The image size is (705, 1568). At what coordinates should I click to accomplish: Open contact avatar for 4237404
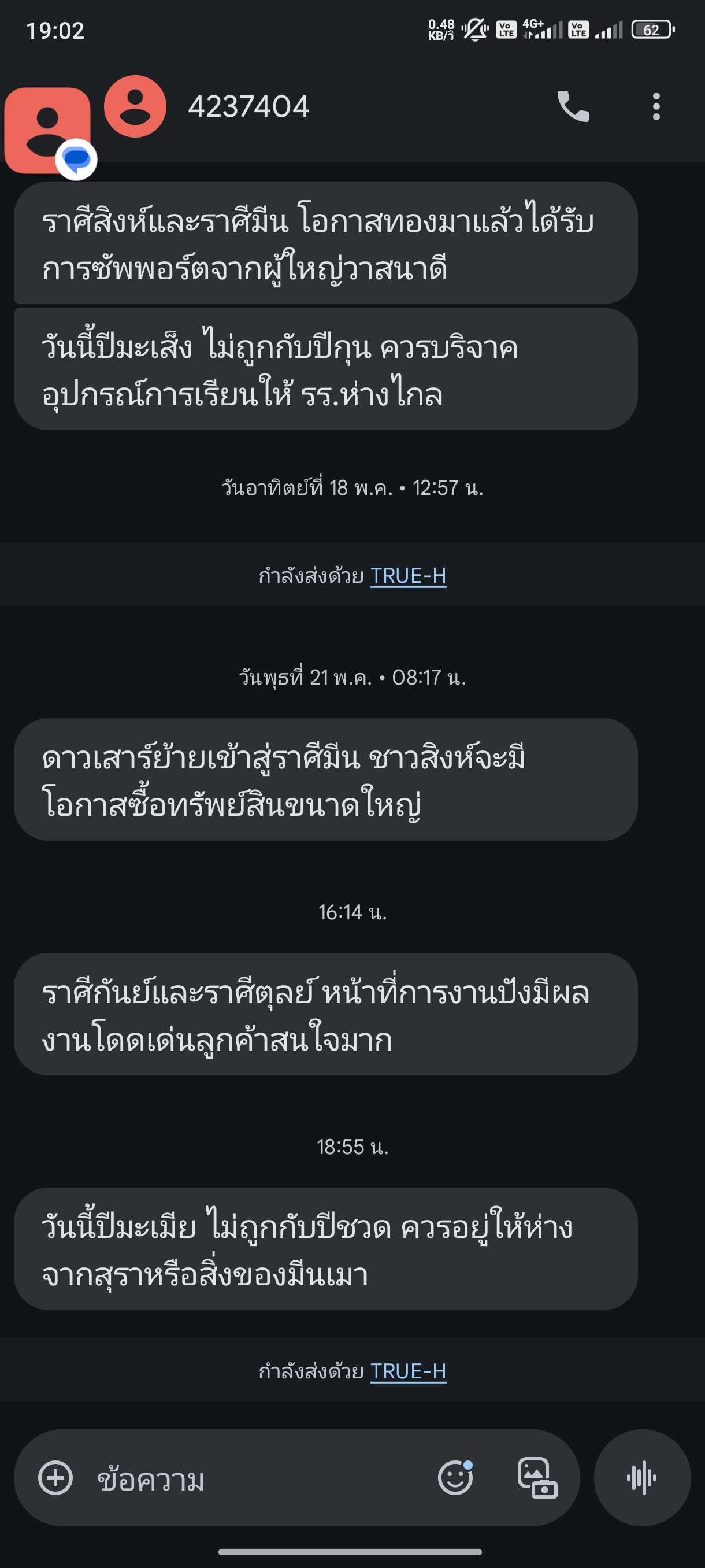[135, 106]
